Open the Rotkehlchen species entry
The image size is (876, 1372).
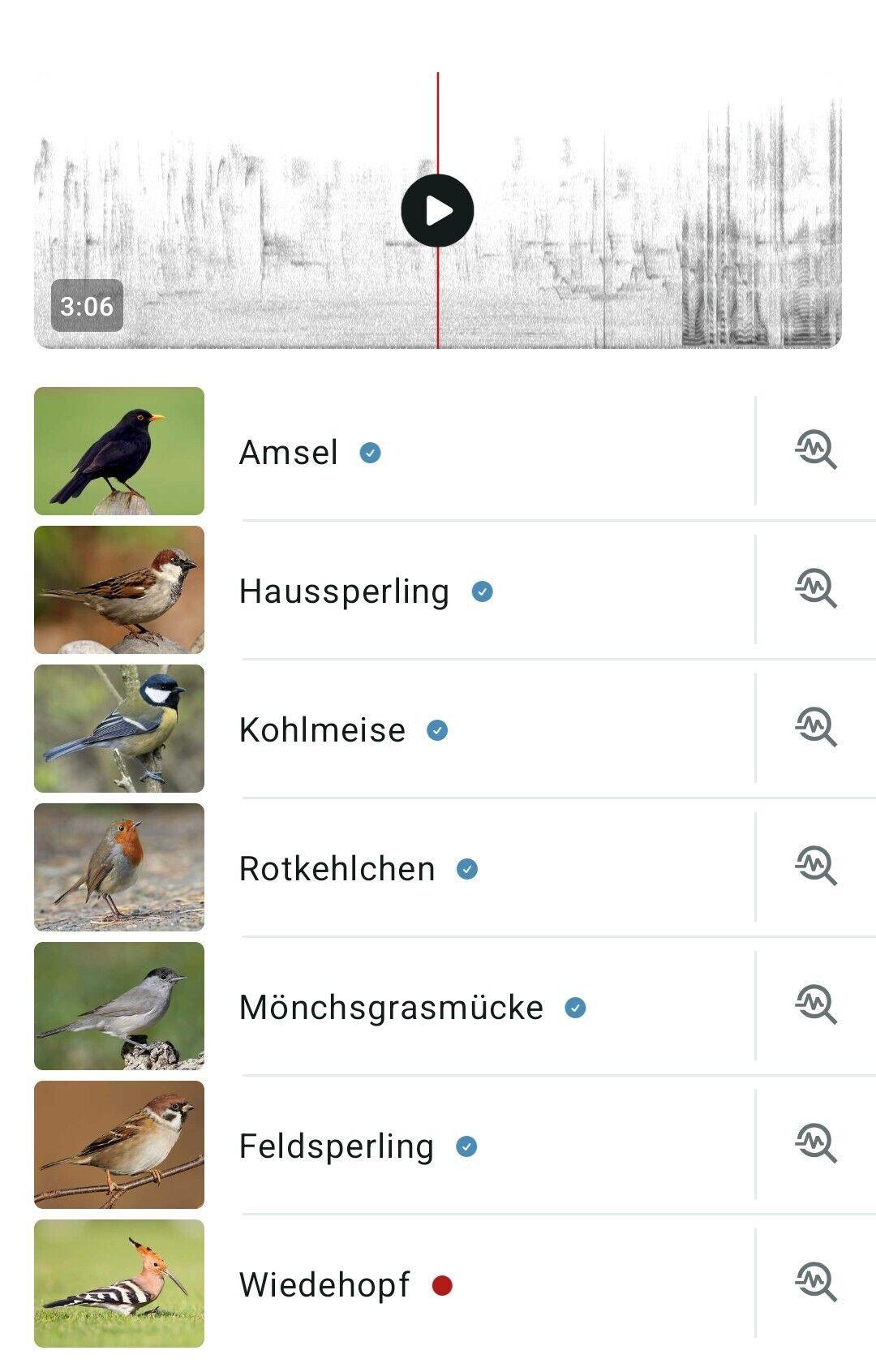pos(394,867)
